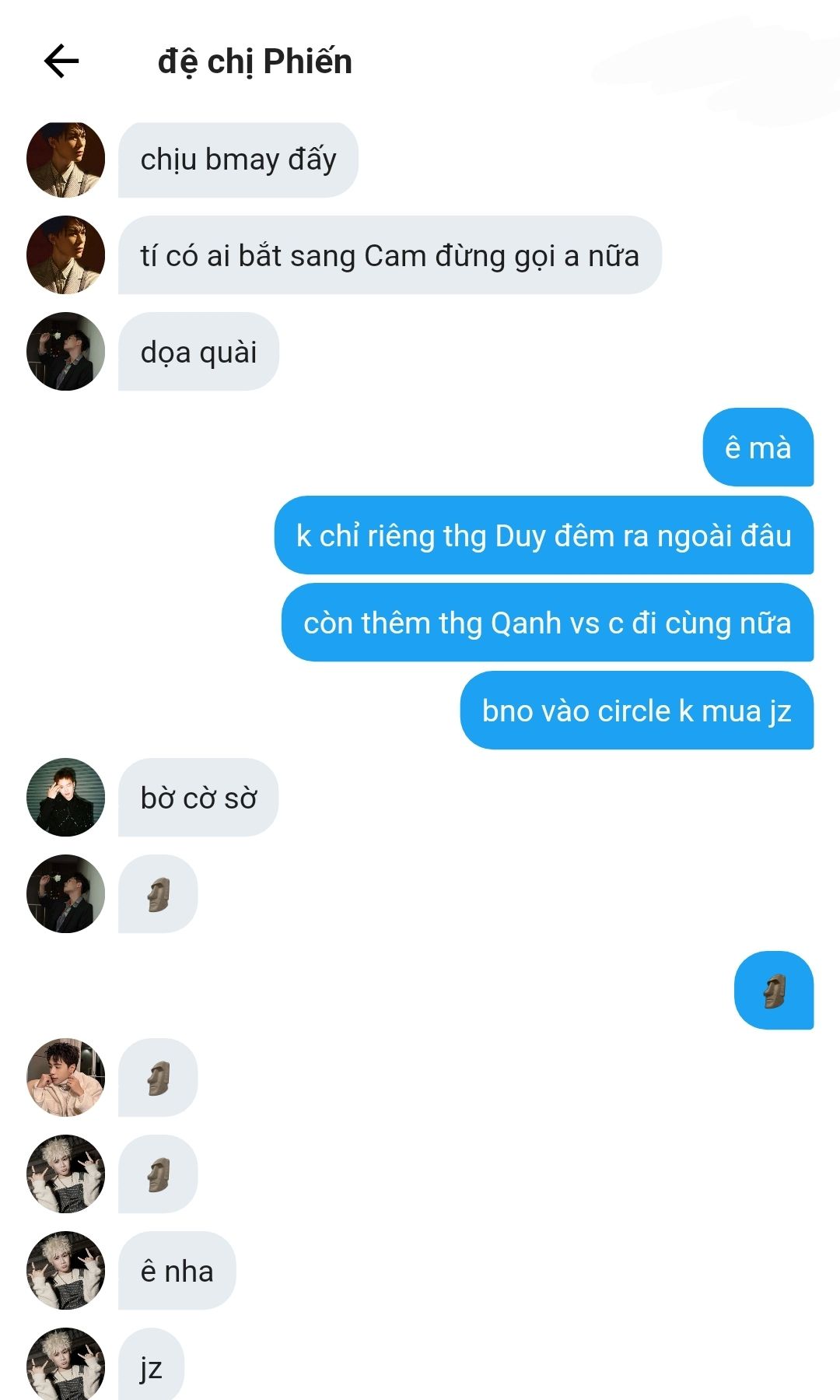Tap the avatar next to "dọa quài"
Viewport: 840px width, 1400px height.
coord(65,352)
